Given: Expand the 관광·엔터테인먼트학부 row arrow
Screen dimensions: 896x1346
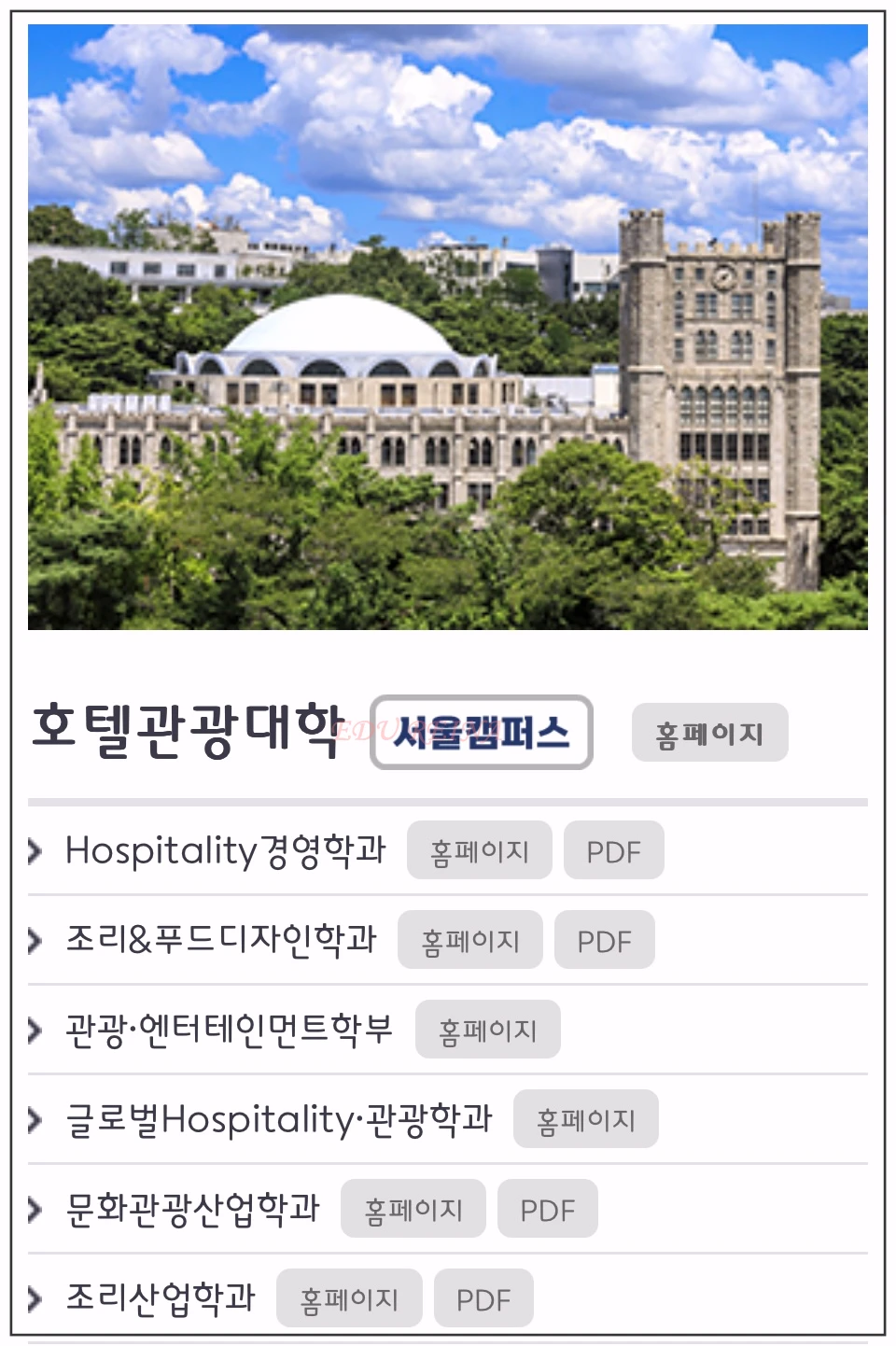Looking at the screenshot, I should pyautogui.click(x=35, y=1030).
